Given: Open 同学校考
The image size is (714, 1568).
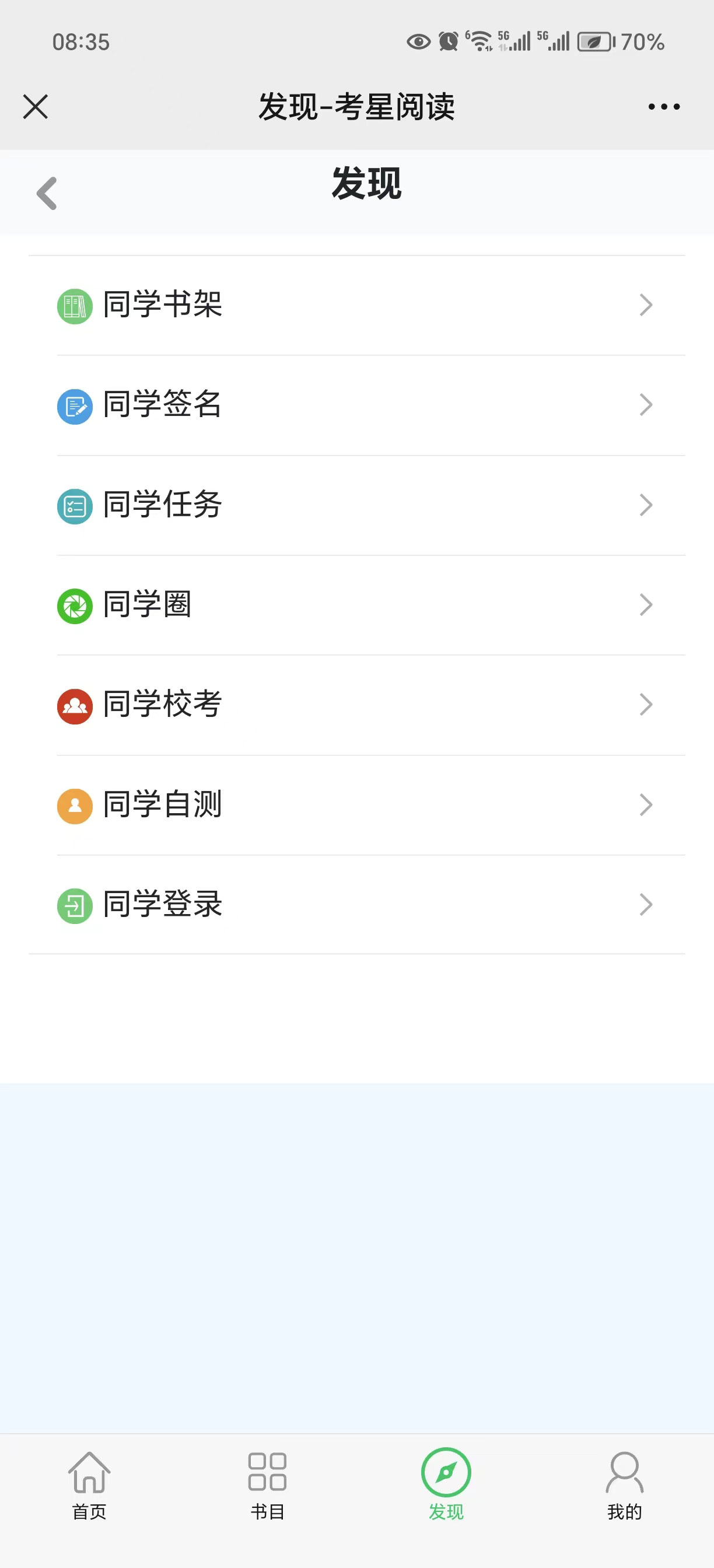Looking at the screenshot, I should click(356, 705).
